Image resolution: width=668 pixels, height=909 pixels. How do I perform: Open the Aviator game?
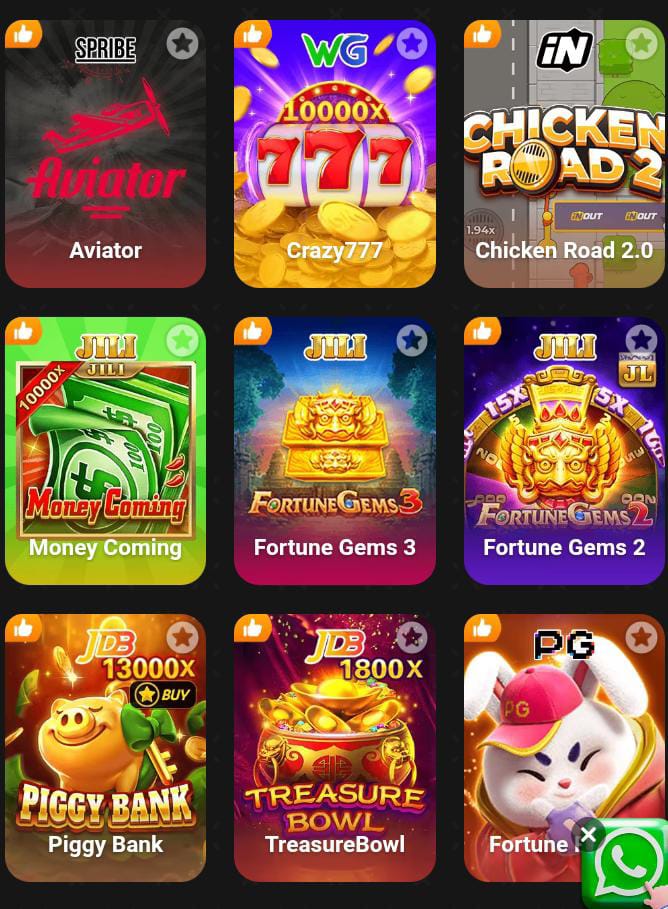pos(105,160)
